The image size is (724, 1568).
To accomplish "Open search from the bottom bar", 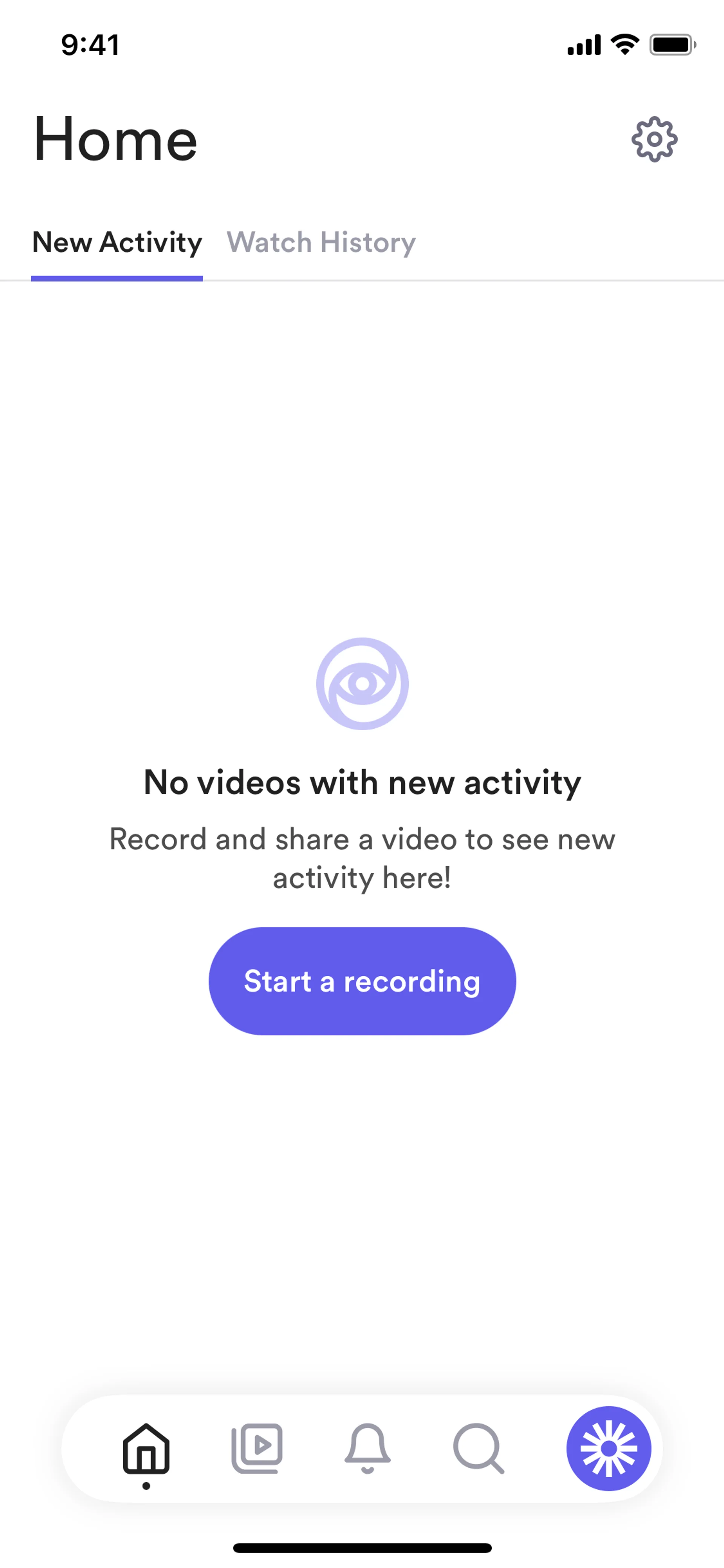I will pyautogui.click(x=478, y=1449).
